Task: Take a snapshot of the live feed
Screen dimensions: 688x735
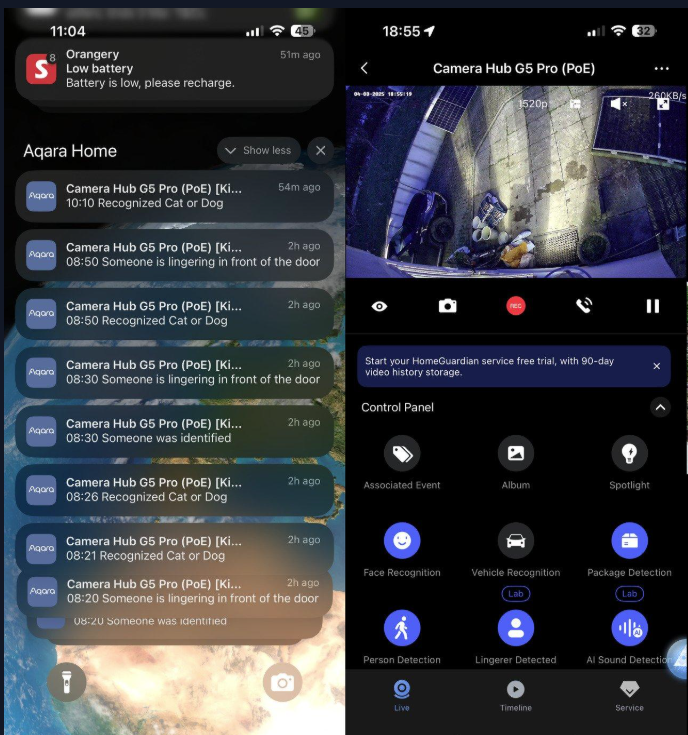Action: (447, 306)
